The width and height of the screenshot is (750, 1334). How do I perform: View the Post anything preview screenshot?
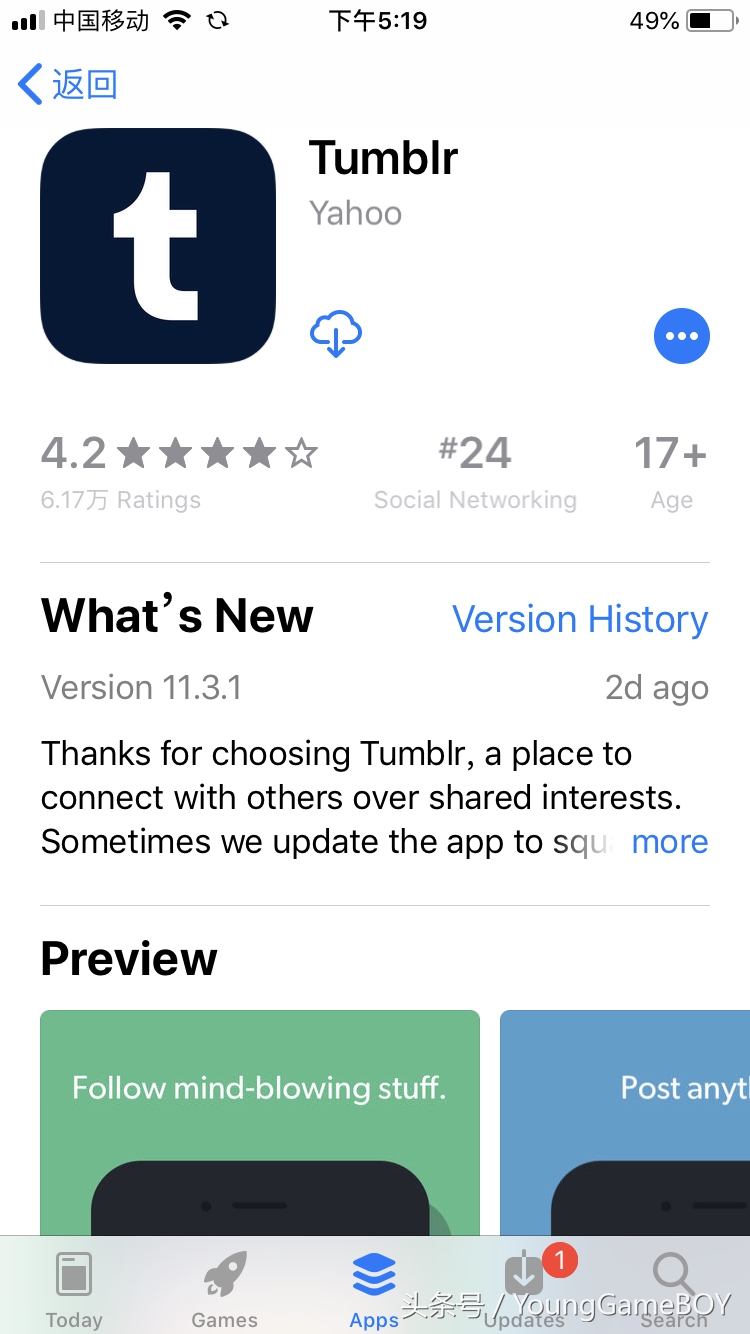click(x=625, y=1122)
